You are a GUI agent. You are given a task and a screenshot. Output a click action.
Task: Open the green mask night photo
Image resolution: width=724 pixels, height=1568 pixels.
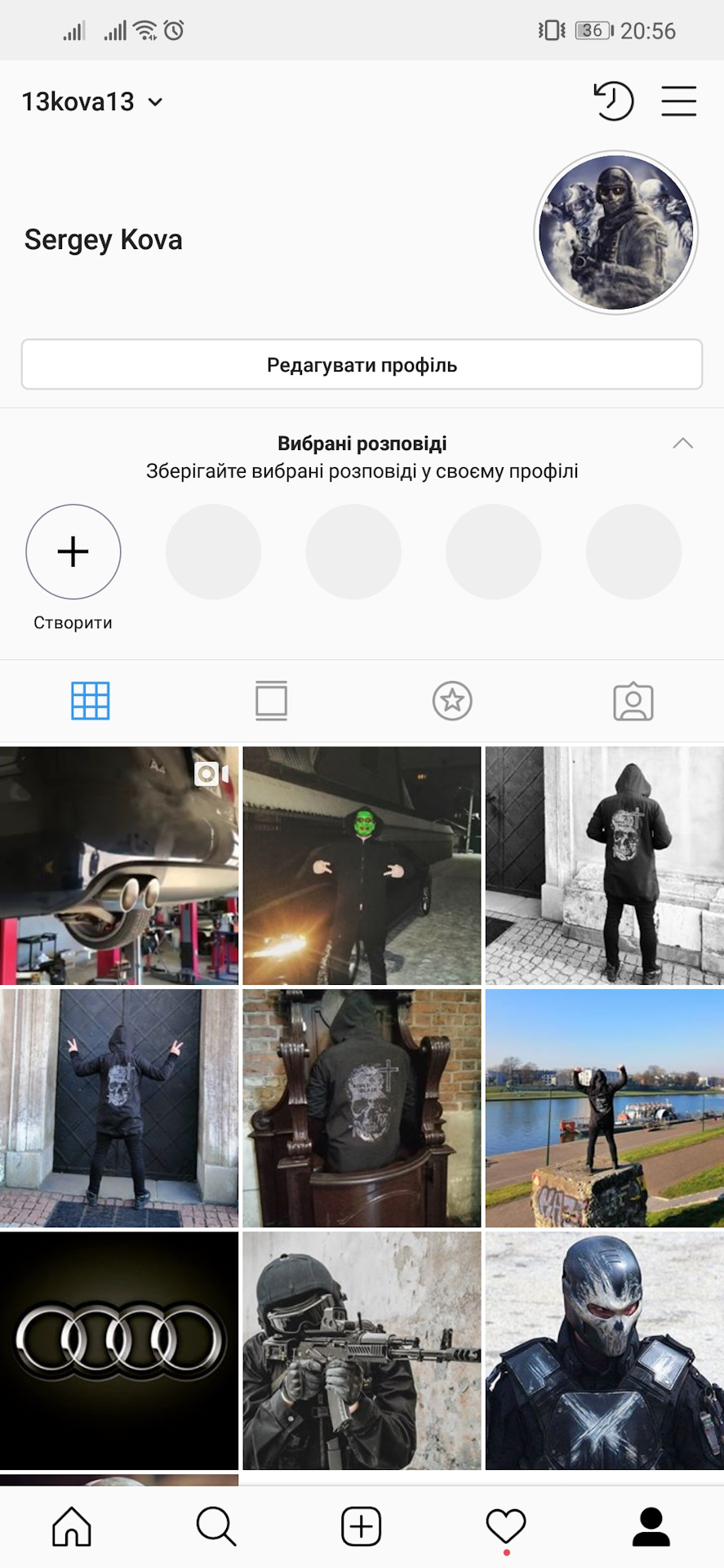pyautogui.click(x=362, y=866)
